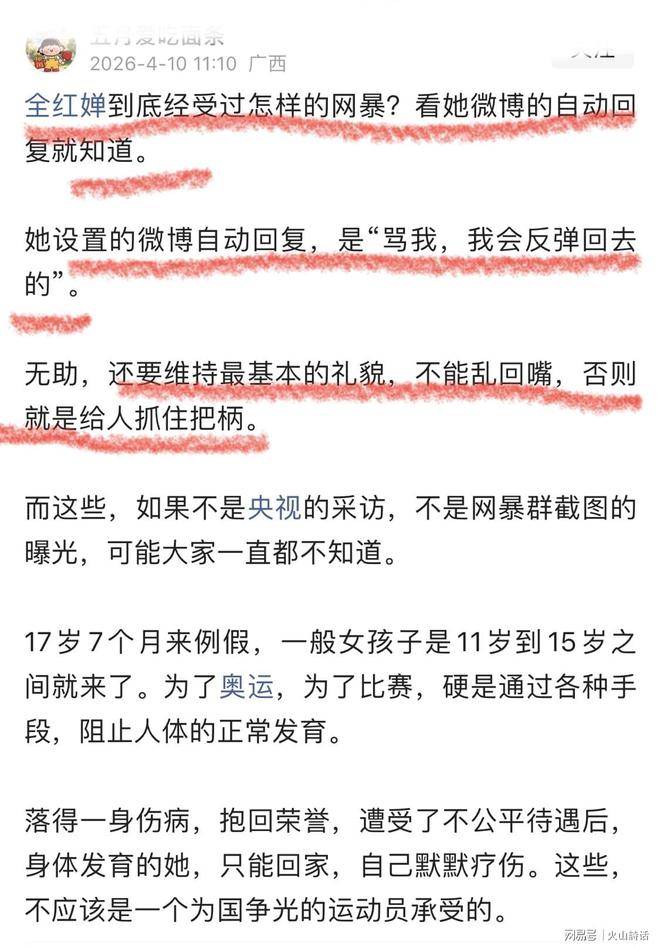The height and width of the screenshot is (947, 660).
Task: Open the 央视 link in the post
Action: pos(273,510)
